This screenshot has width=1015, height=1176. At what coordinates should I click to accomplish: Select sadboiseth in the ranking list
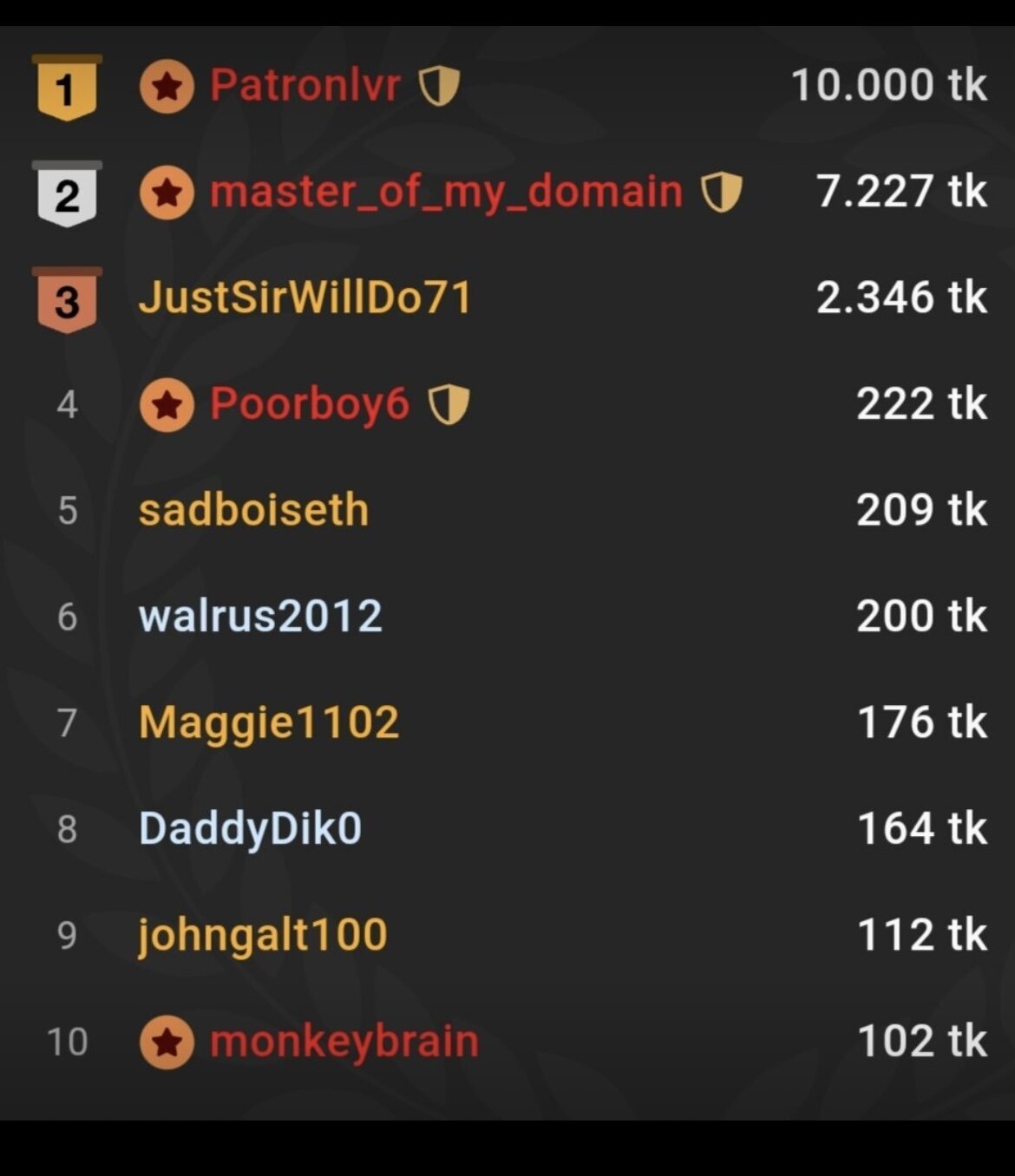click(x=253, y=510)
